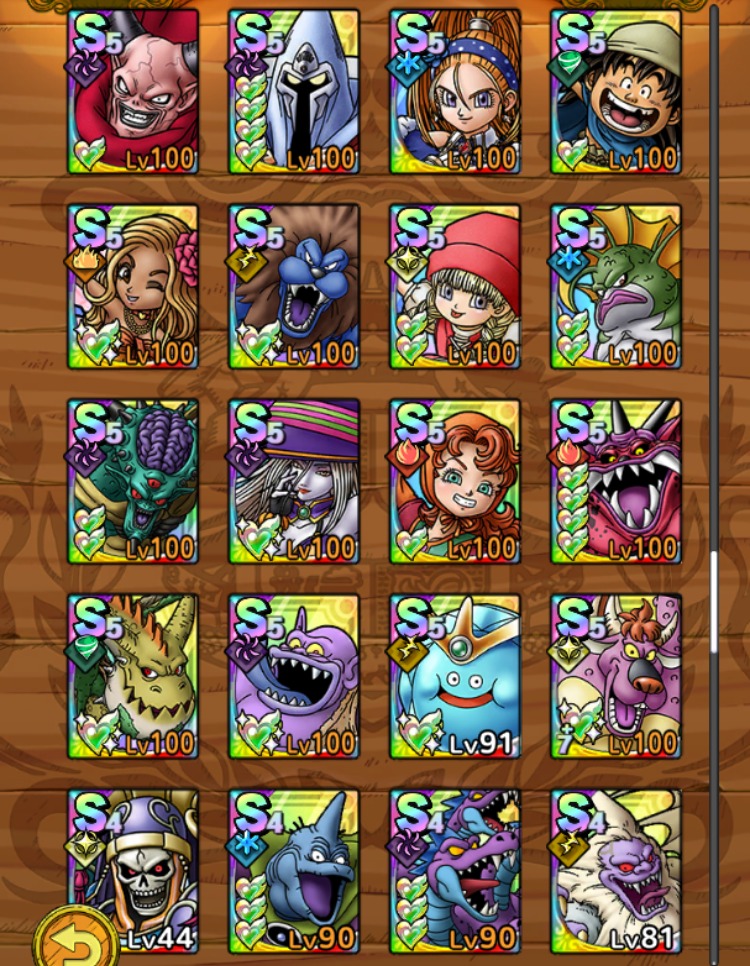
Task: Open the laughing boy with cap card
Action: 616,91
